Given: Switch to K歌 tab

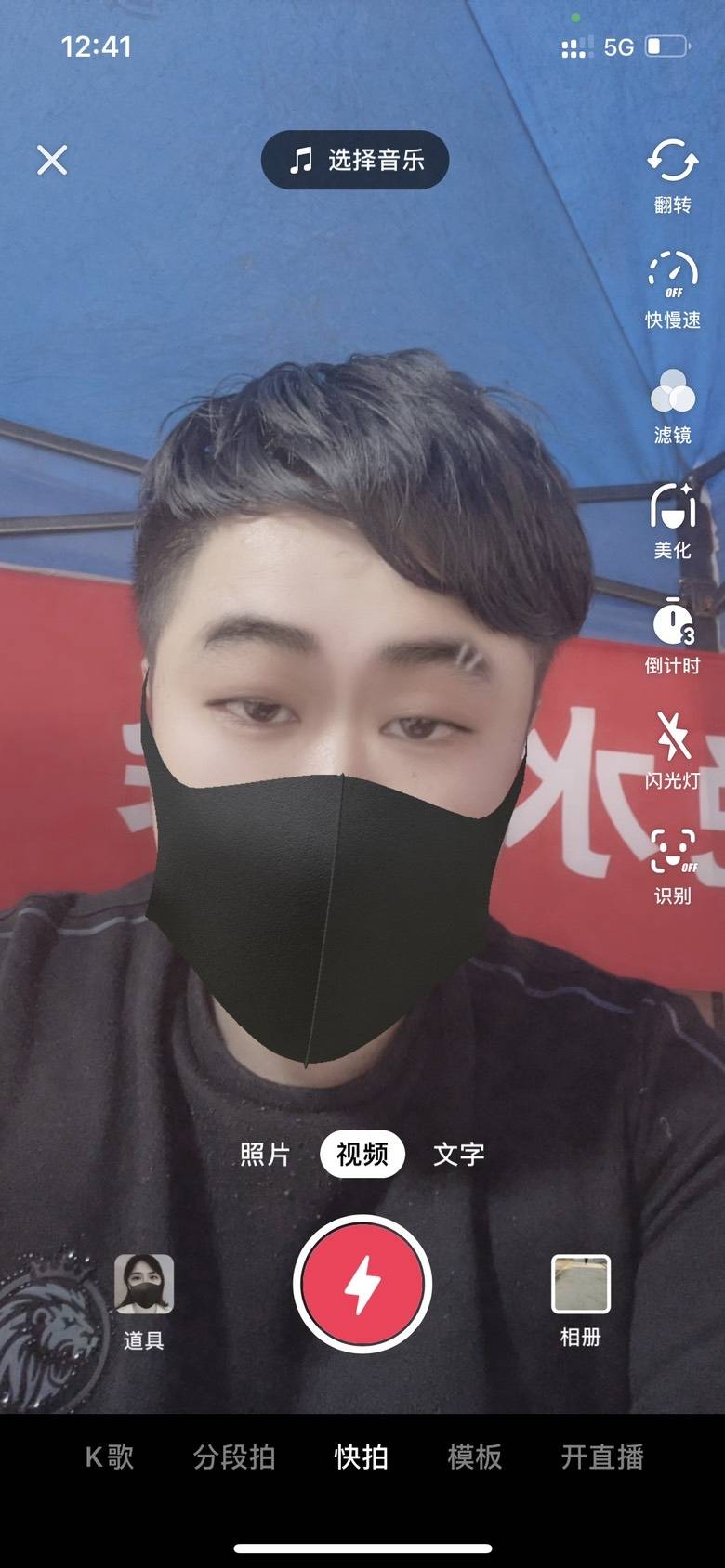Looking at the screenshot, I should 110,1457.
